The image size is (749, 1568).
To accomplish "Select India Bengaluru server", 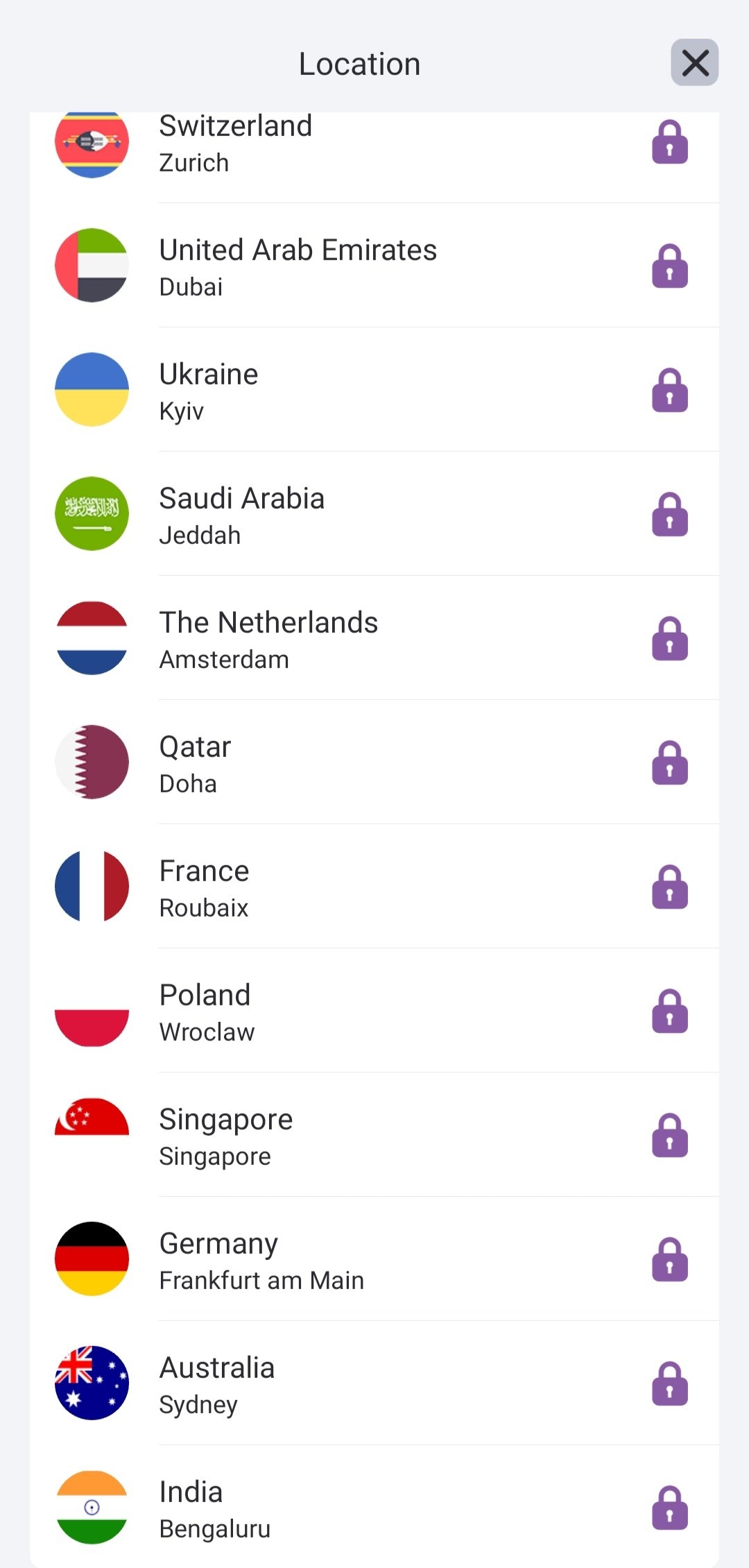I will 374,1508.
